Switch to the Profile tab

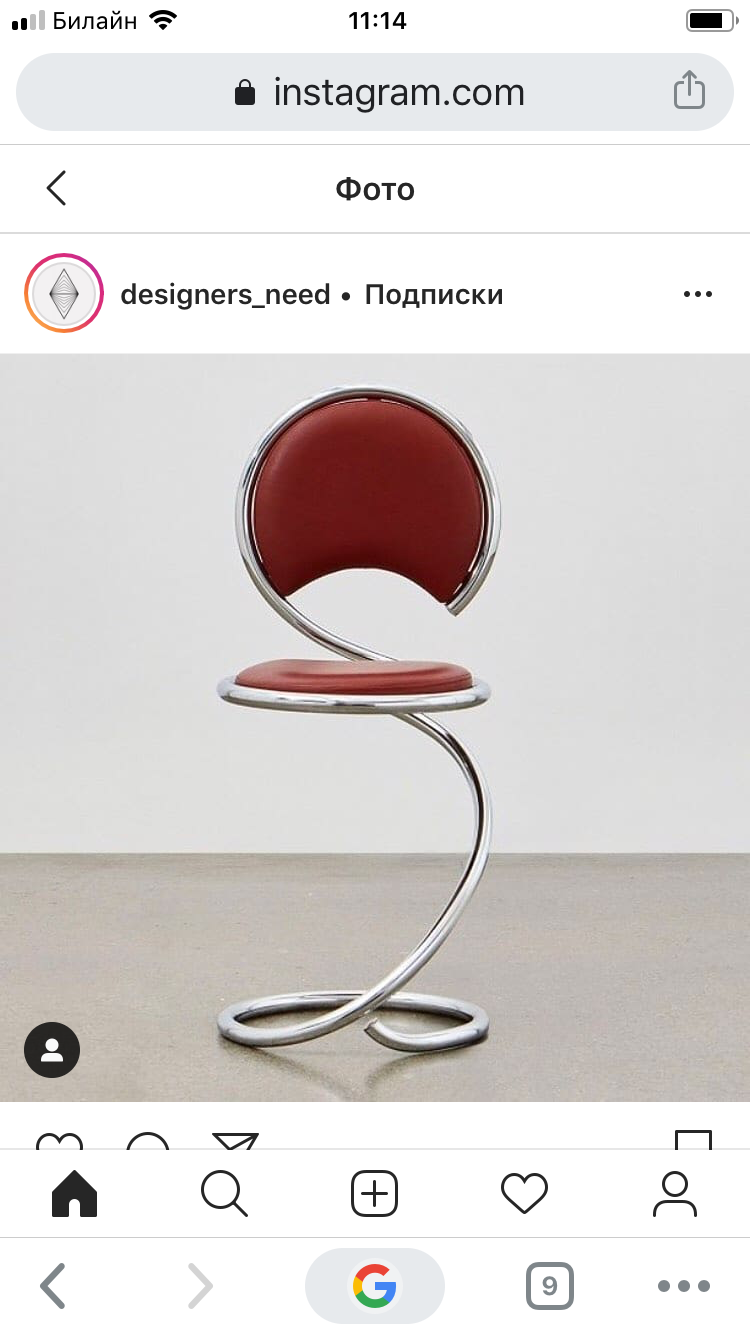(674, 1193)
